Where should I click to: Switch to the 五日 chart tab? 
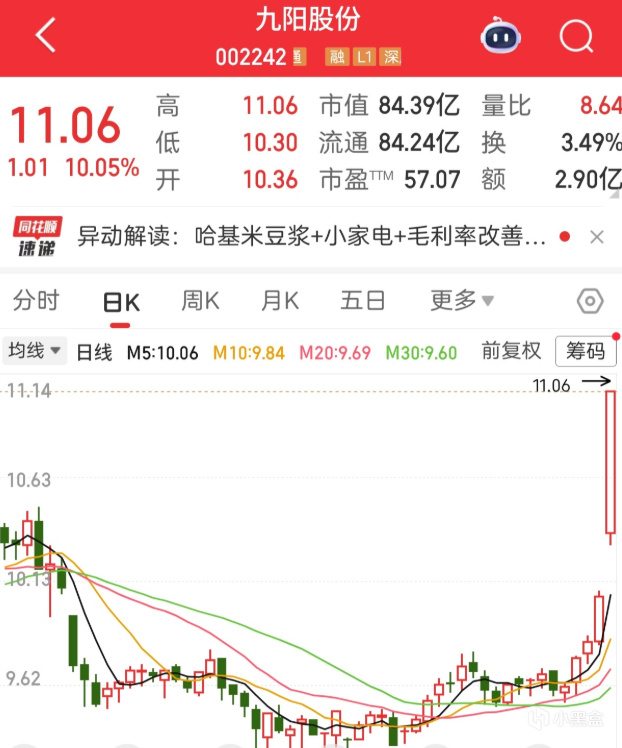(x=362, y=300)
